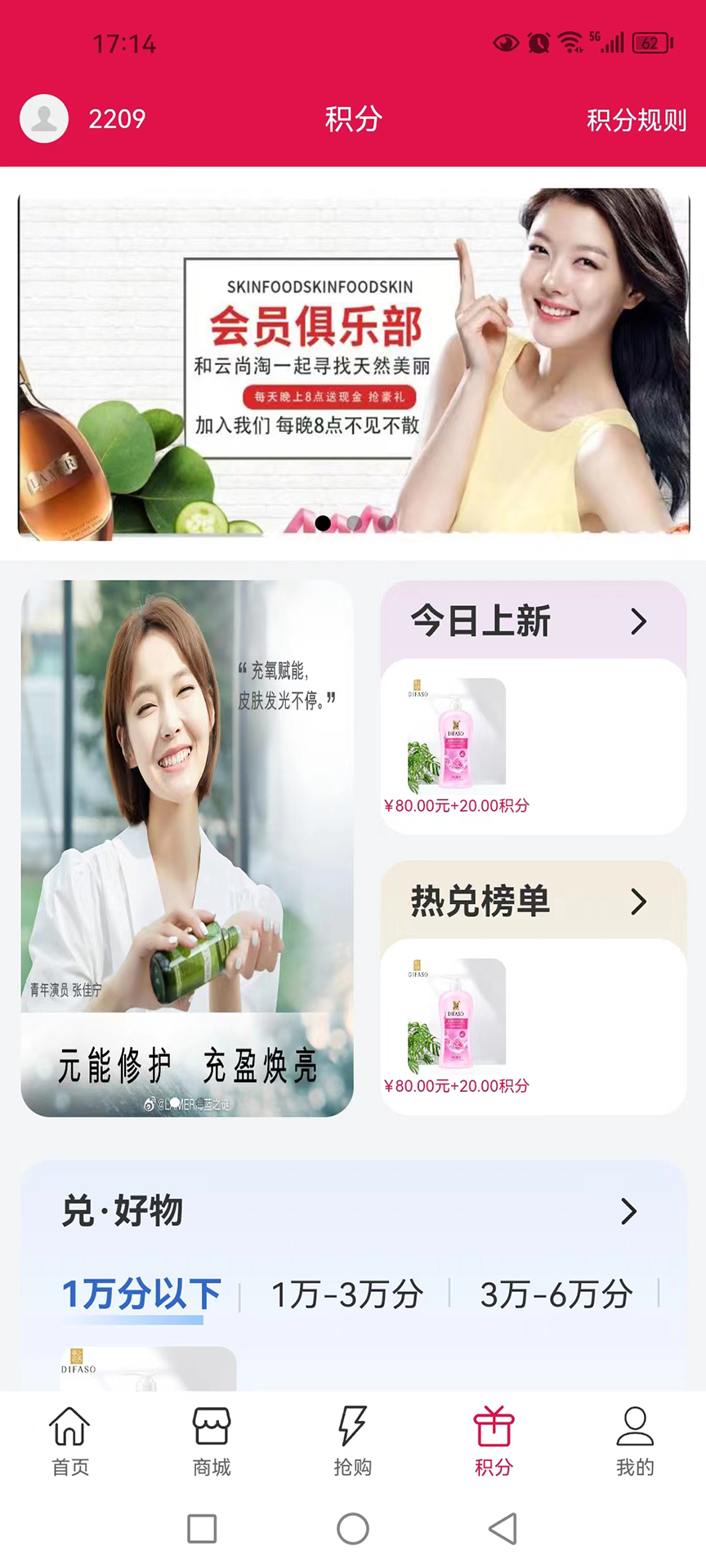Tap the user avatar next to 2209
The image size is (706, 1568).
point(43,118)
